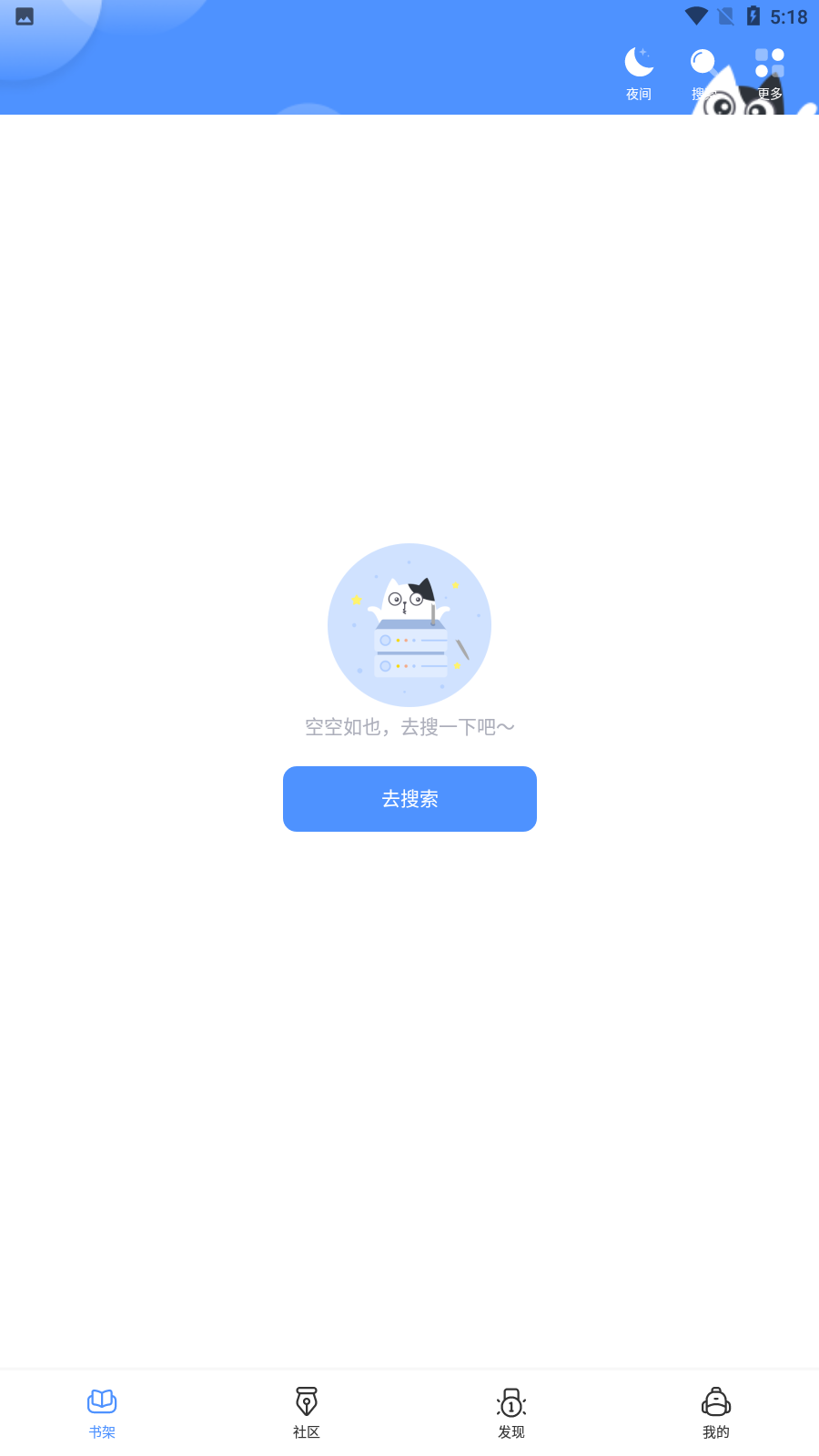
Task: Switch to the 书架 tab
Action: (102, 1413)
